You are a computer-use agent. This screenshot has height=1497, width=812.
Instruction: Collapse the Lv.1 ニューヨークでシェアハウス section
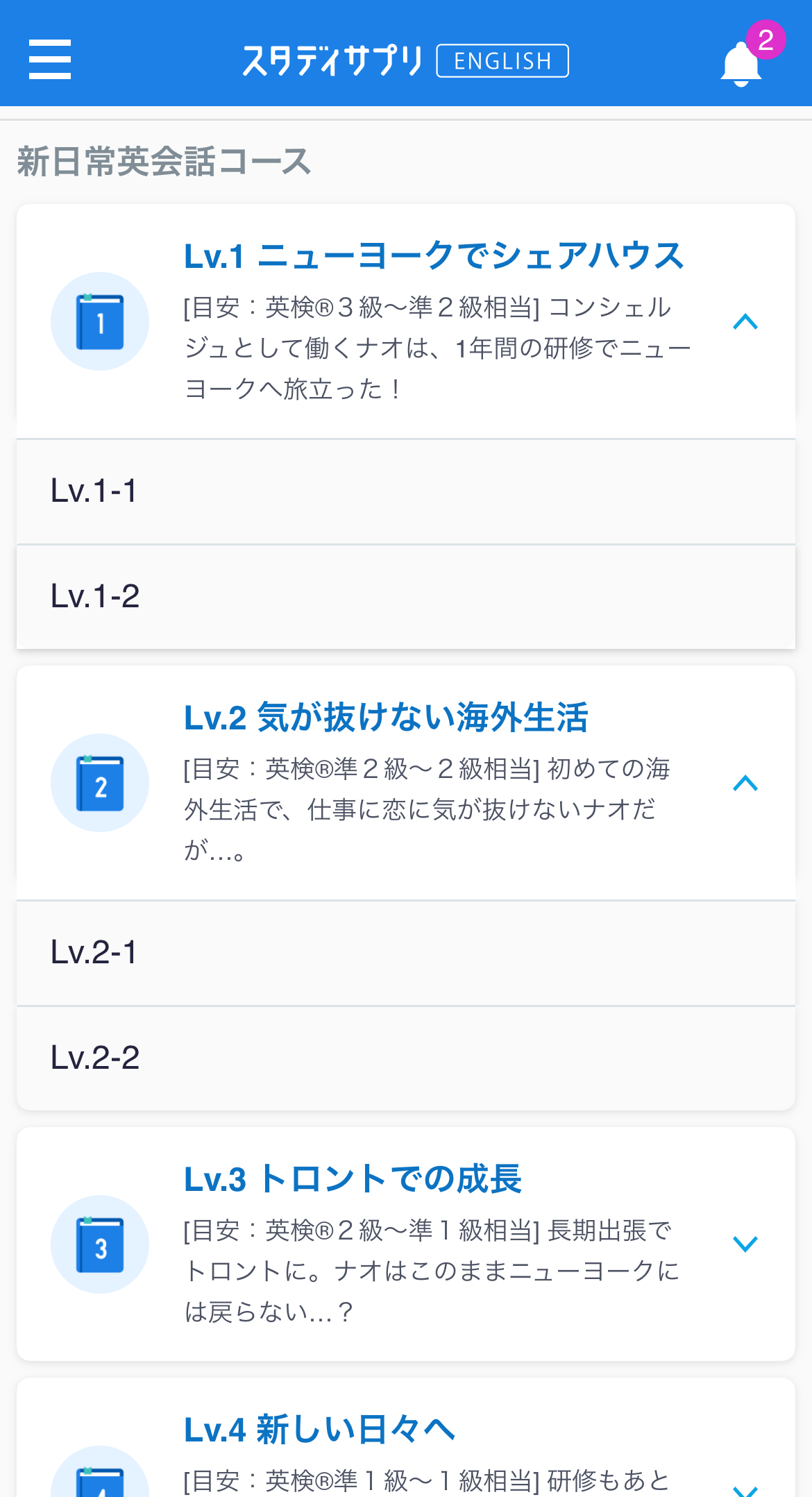[745, 321]
